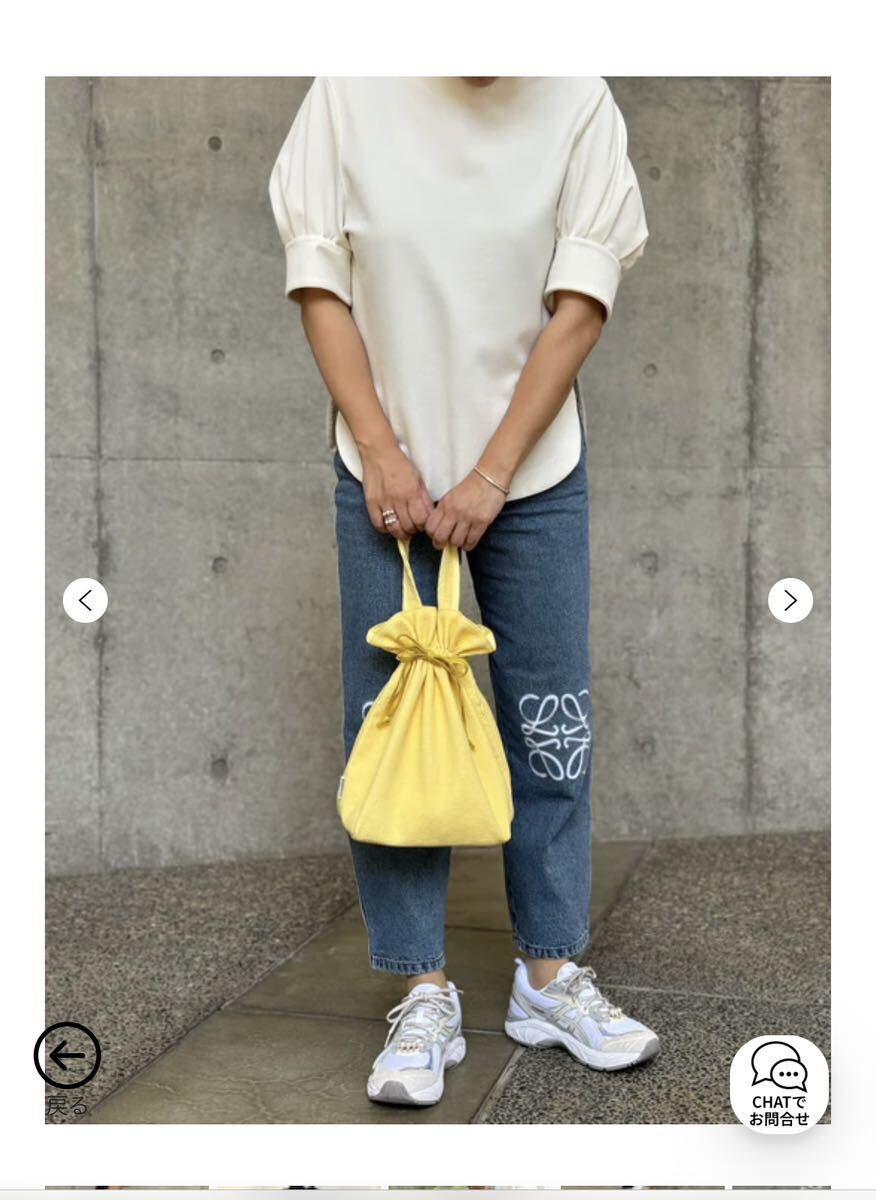Go back with the 戻る arrow
Image resolution: width=876 pixels, height=1200 pixels.
(67, 1056)
